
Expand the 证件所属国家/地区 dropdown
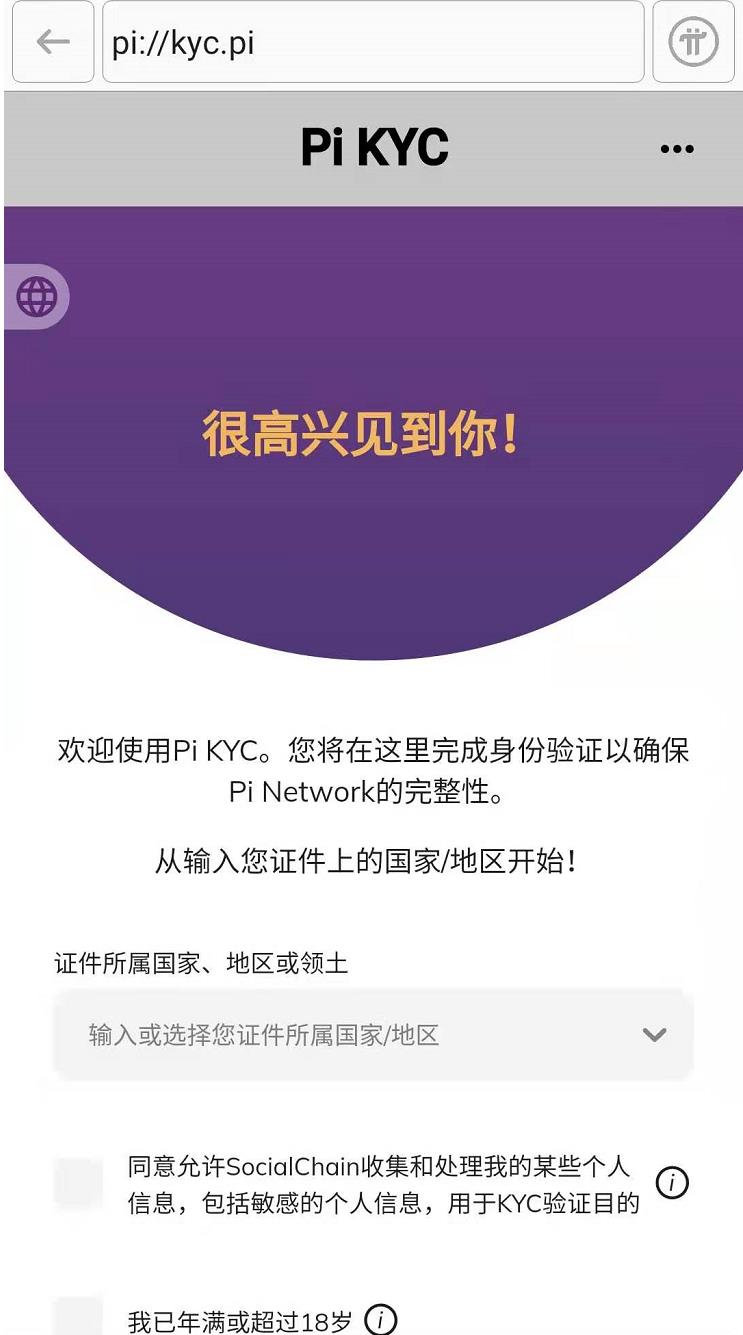click(x=373, y=1035)
